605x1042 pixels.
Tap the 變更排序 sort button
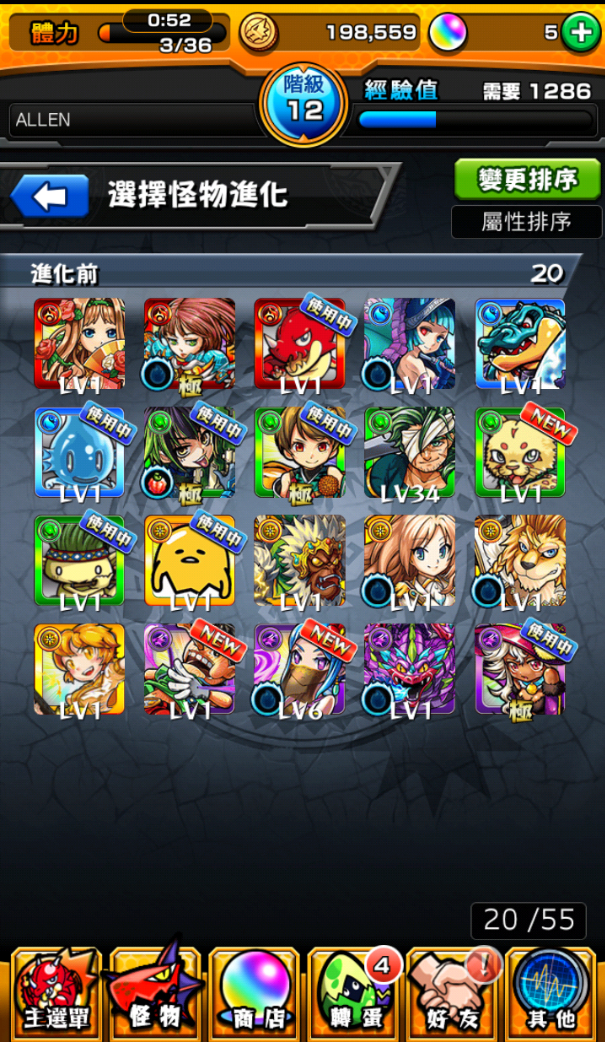527,180
